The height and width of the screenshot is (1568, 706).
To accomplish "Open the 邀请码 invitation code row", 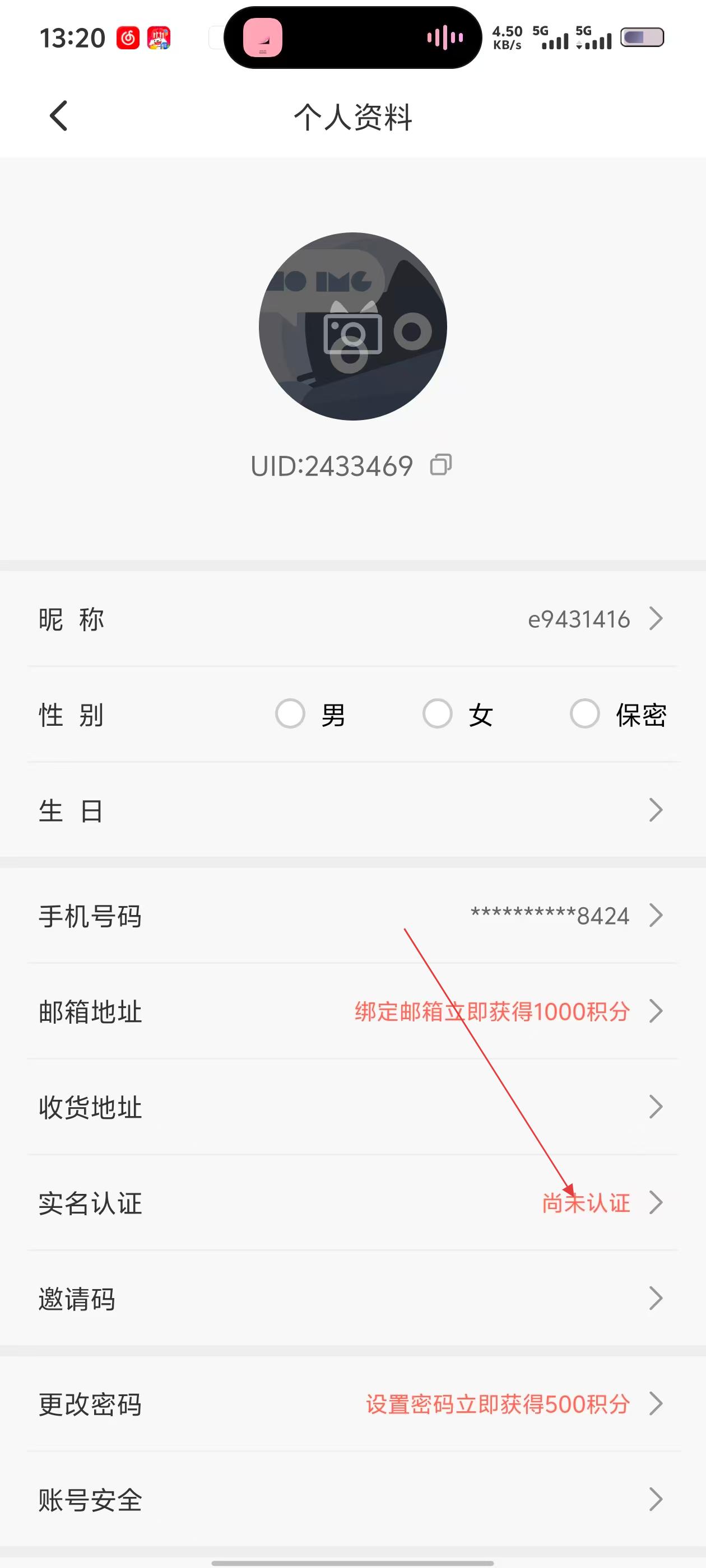I will point(352,1298).
